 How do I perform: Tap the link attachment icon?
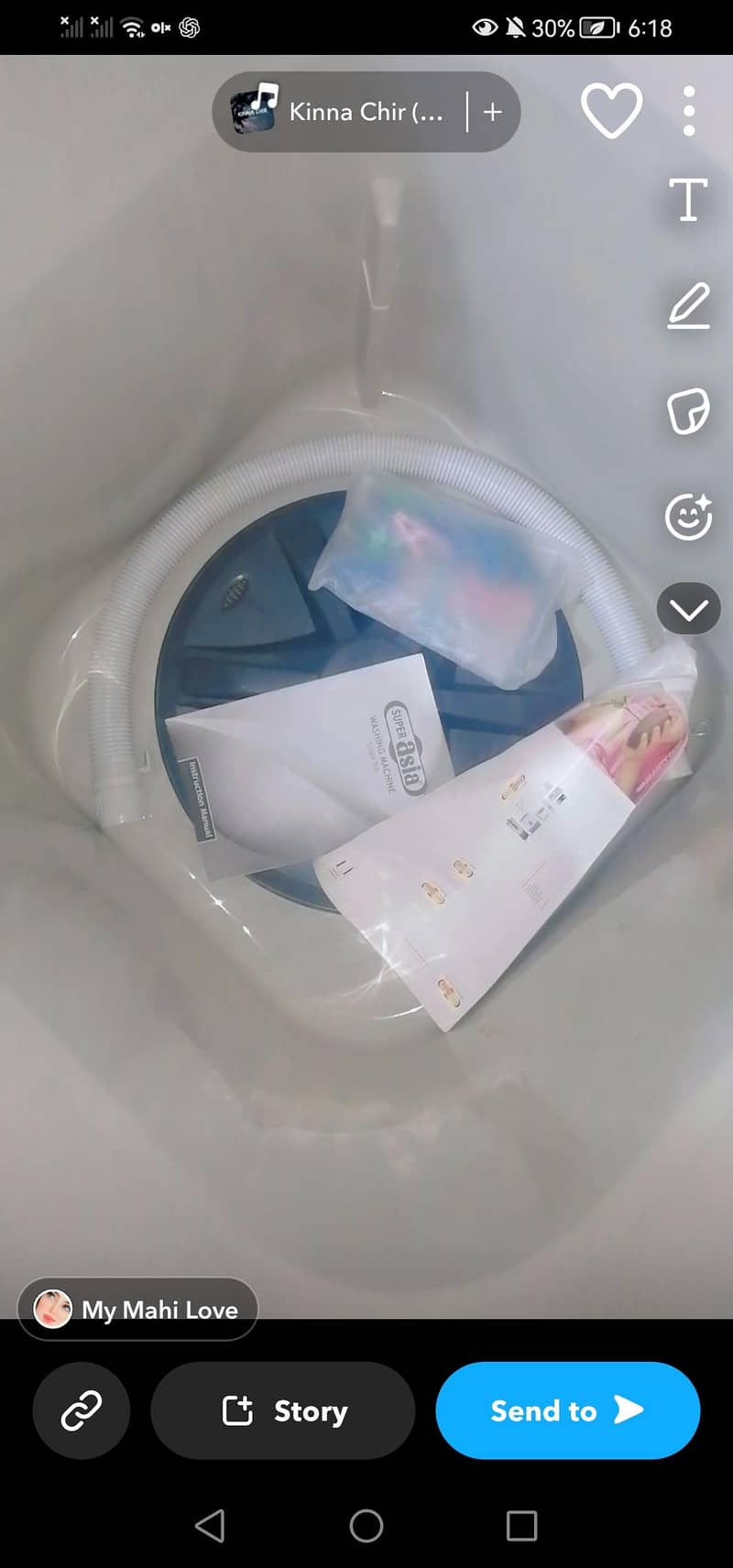81,1410
